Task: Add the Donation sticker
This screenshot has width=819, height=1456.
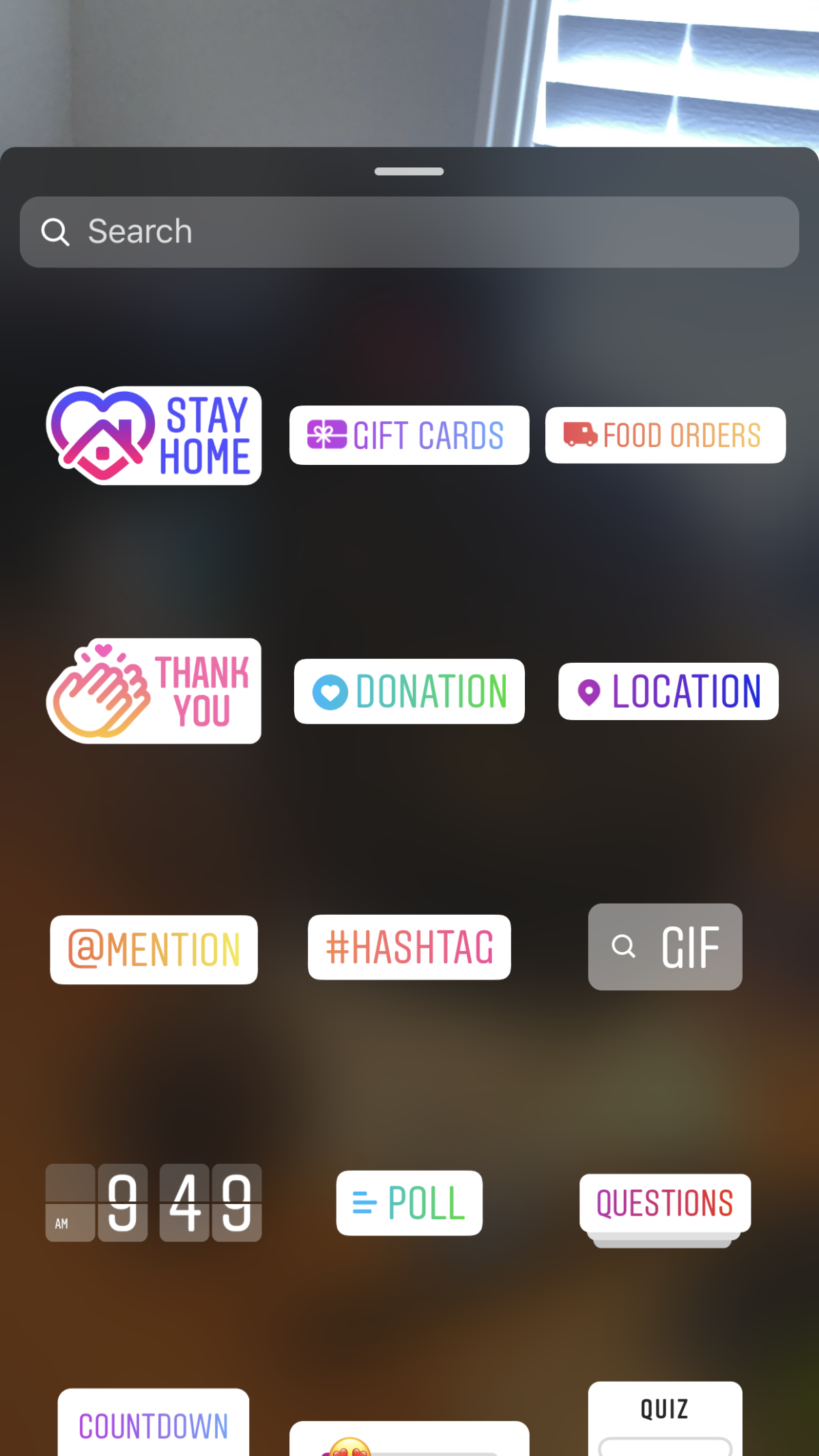Action: 409,691
